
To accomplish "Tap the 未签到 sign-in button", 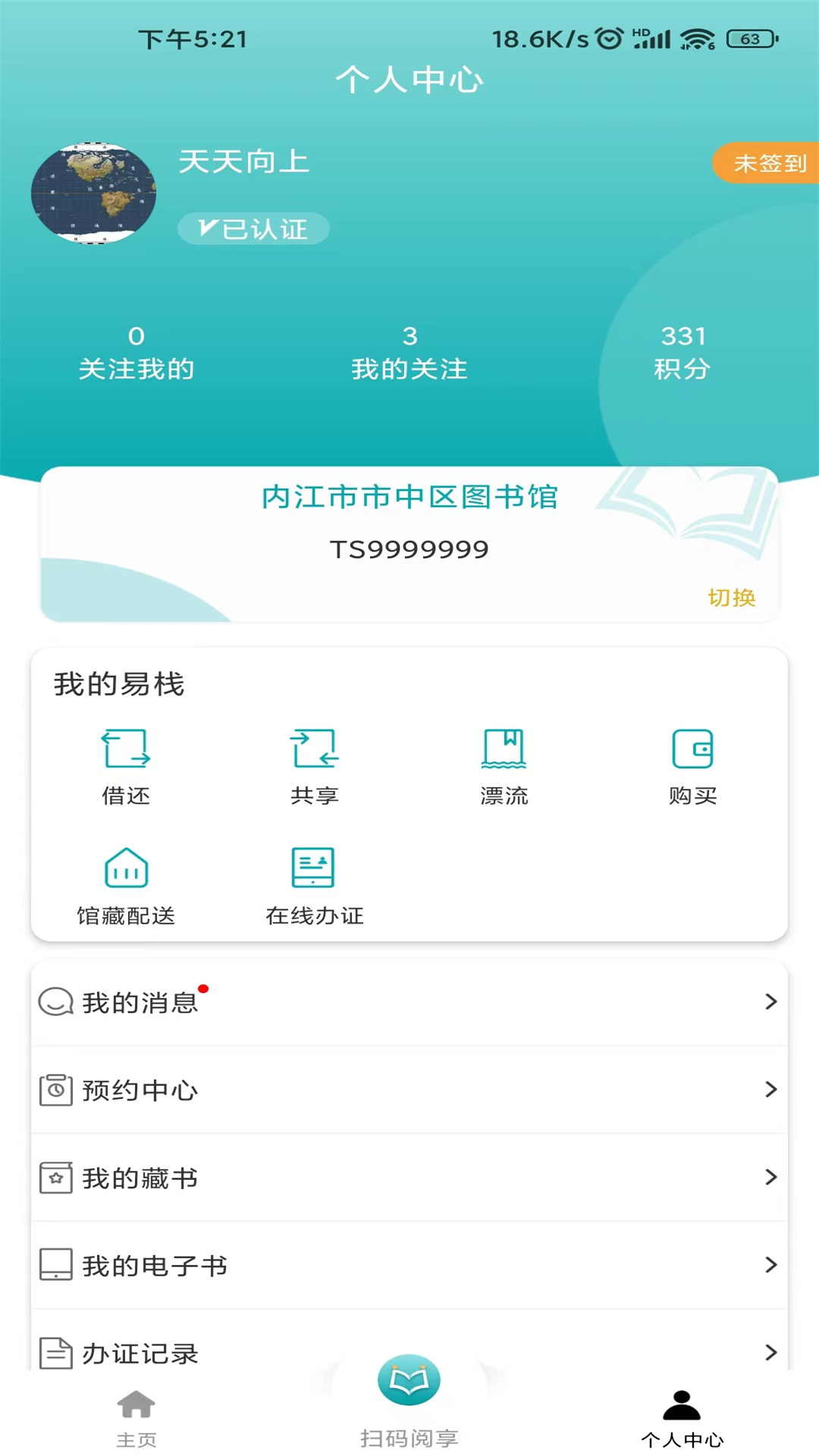I will 767,162.
